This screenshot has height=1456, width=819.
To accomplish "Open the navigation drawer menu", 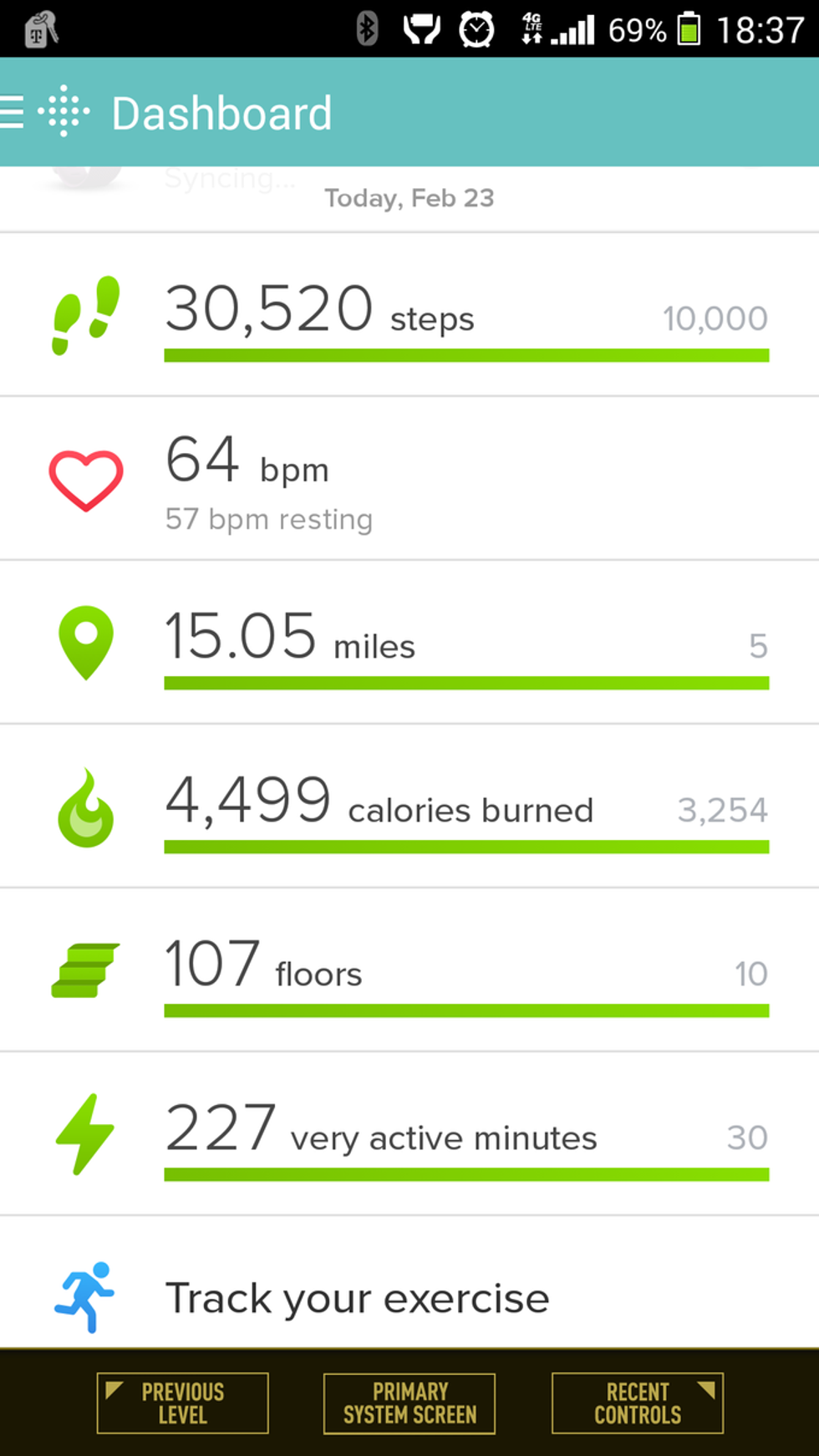I will pos(13,112).
